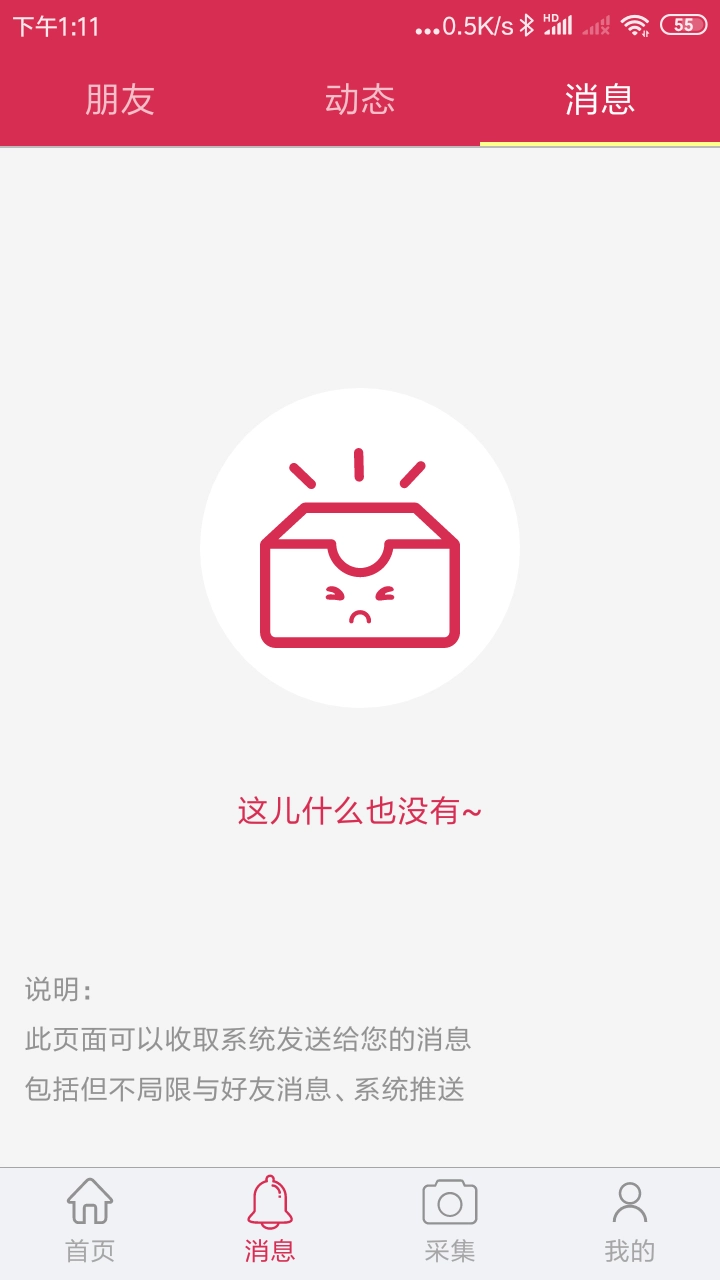The width and height of the screenshot is (720, 1280).
Task: Open the 首页 home icon
Action: click(x=88, y=1203)
